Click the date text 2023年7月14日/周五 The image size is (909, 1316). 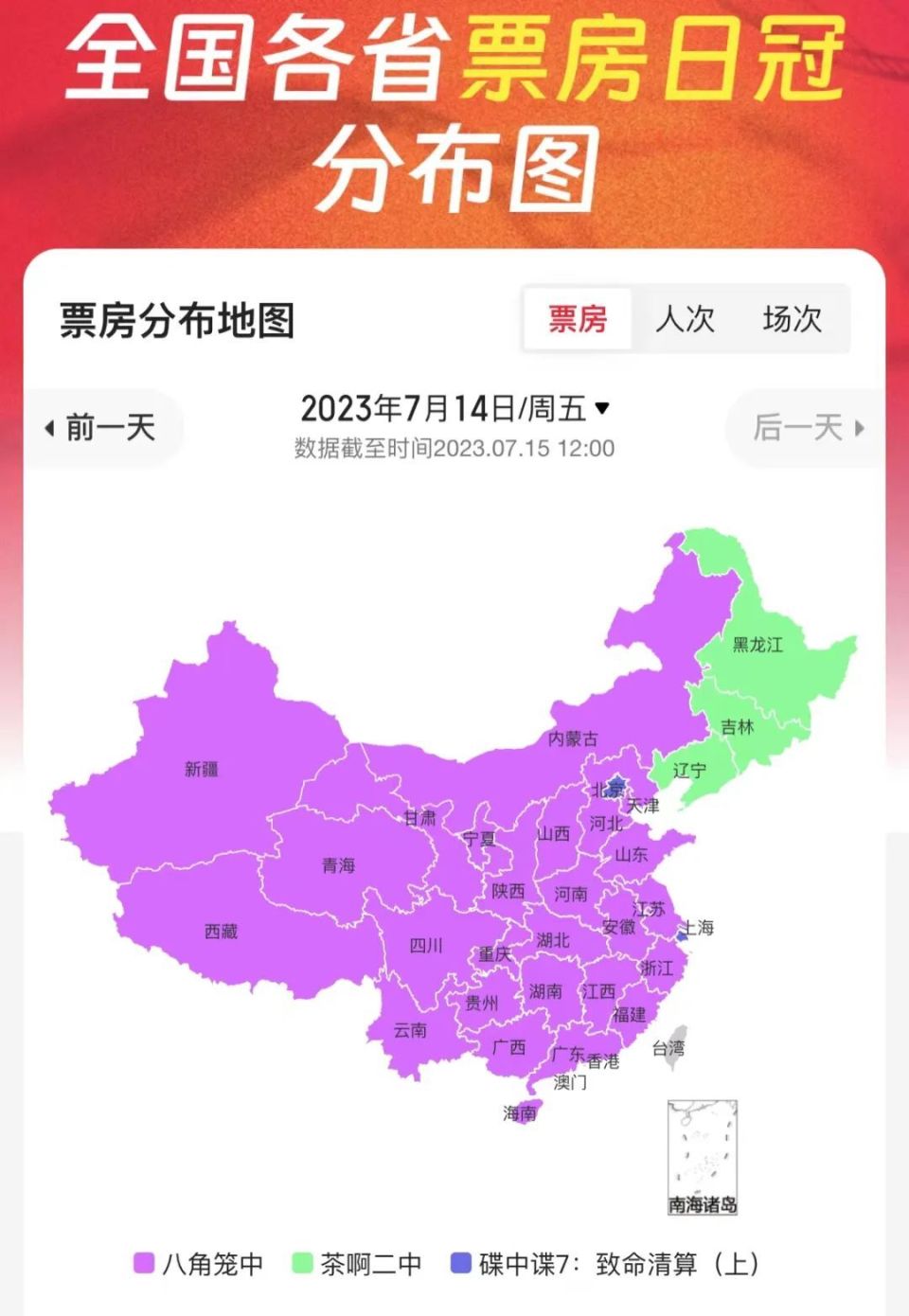(x=445, y=409)
